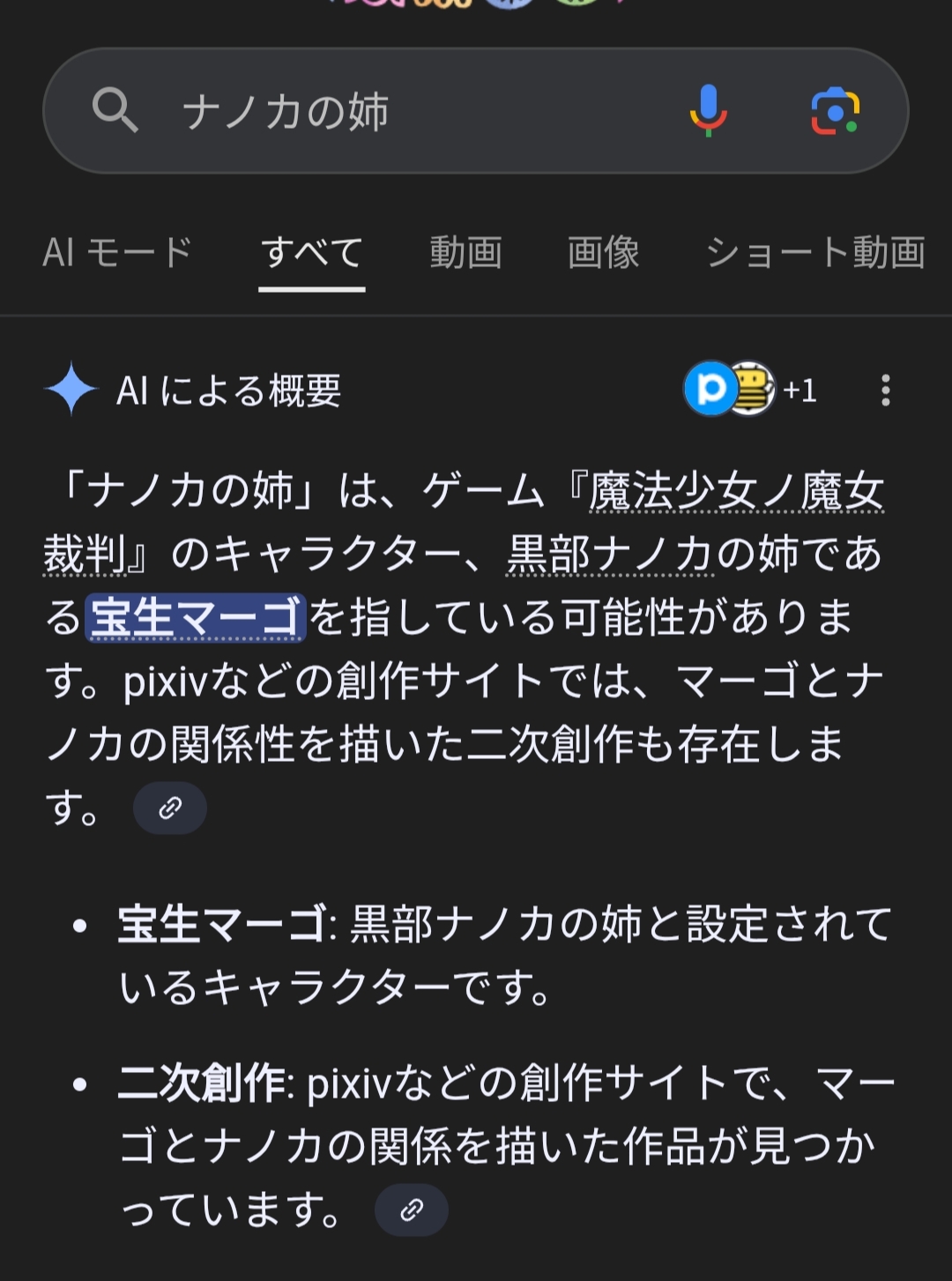
Task: Follow the 魔法少女ノ魔女裁判 link
Action: 736,492
